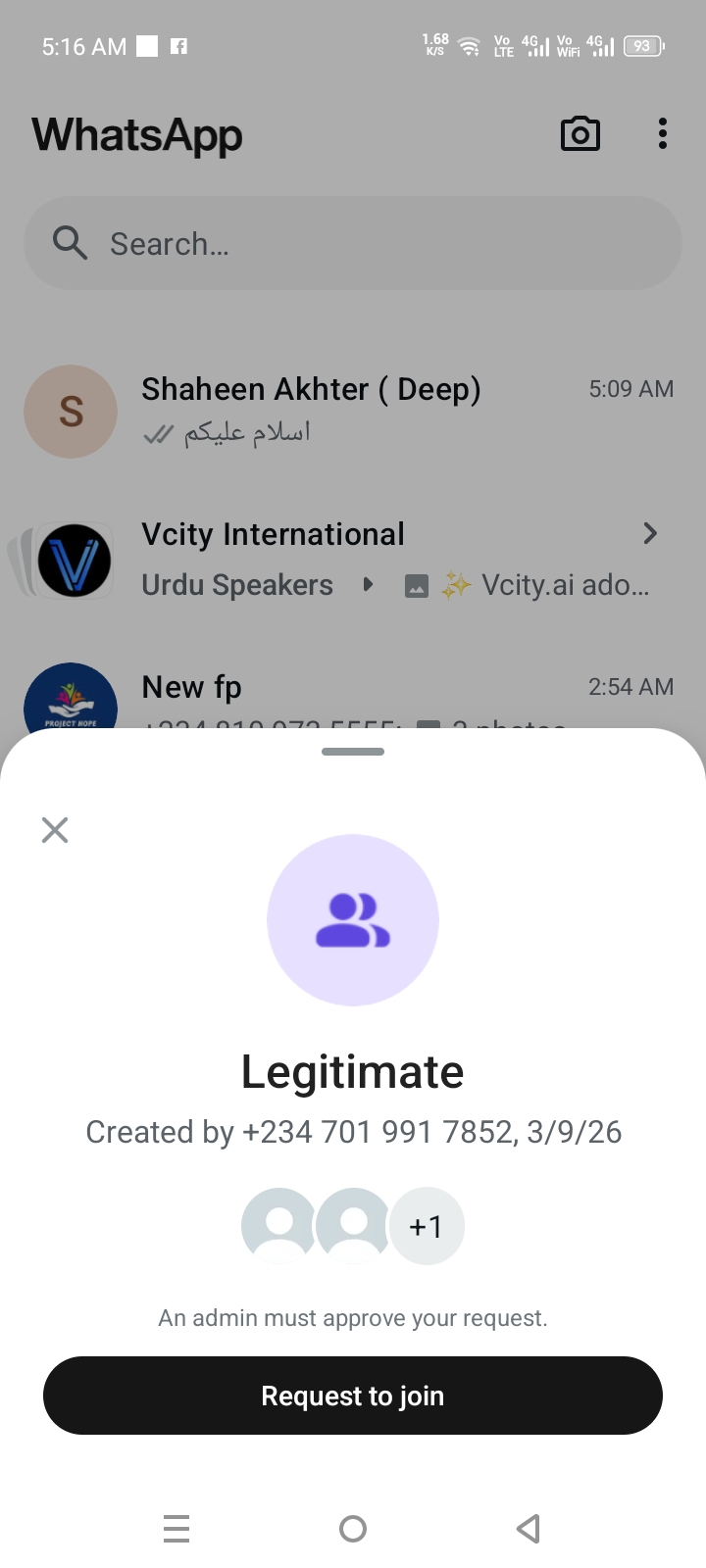Tap the Search field
706x1568 pixels.
pos(353,243)
